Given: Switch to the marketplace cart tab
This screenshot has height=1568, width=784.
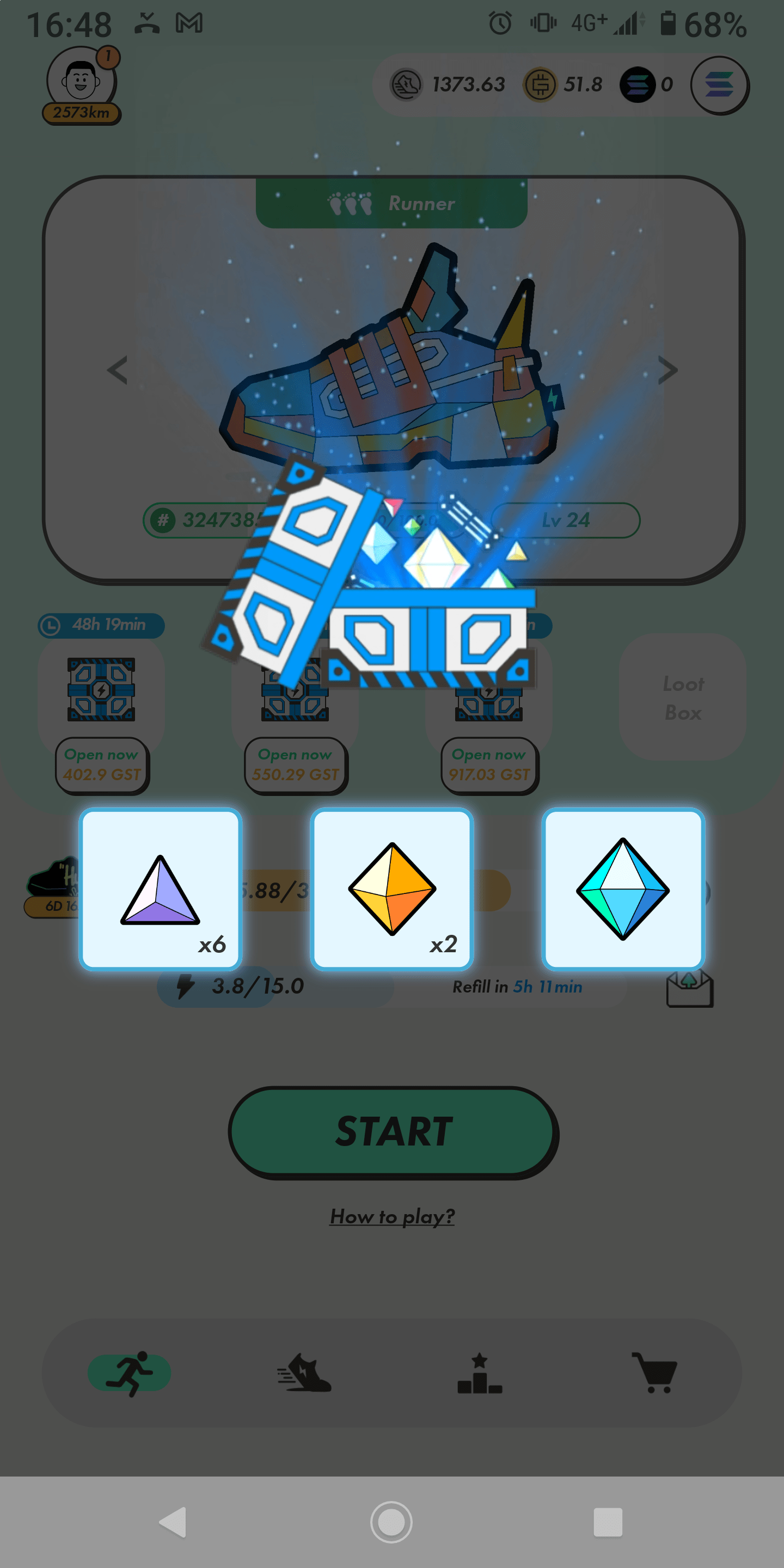Looking at the screenshot, I should click(654, 1373).
